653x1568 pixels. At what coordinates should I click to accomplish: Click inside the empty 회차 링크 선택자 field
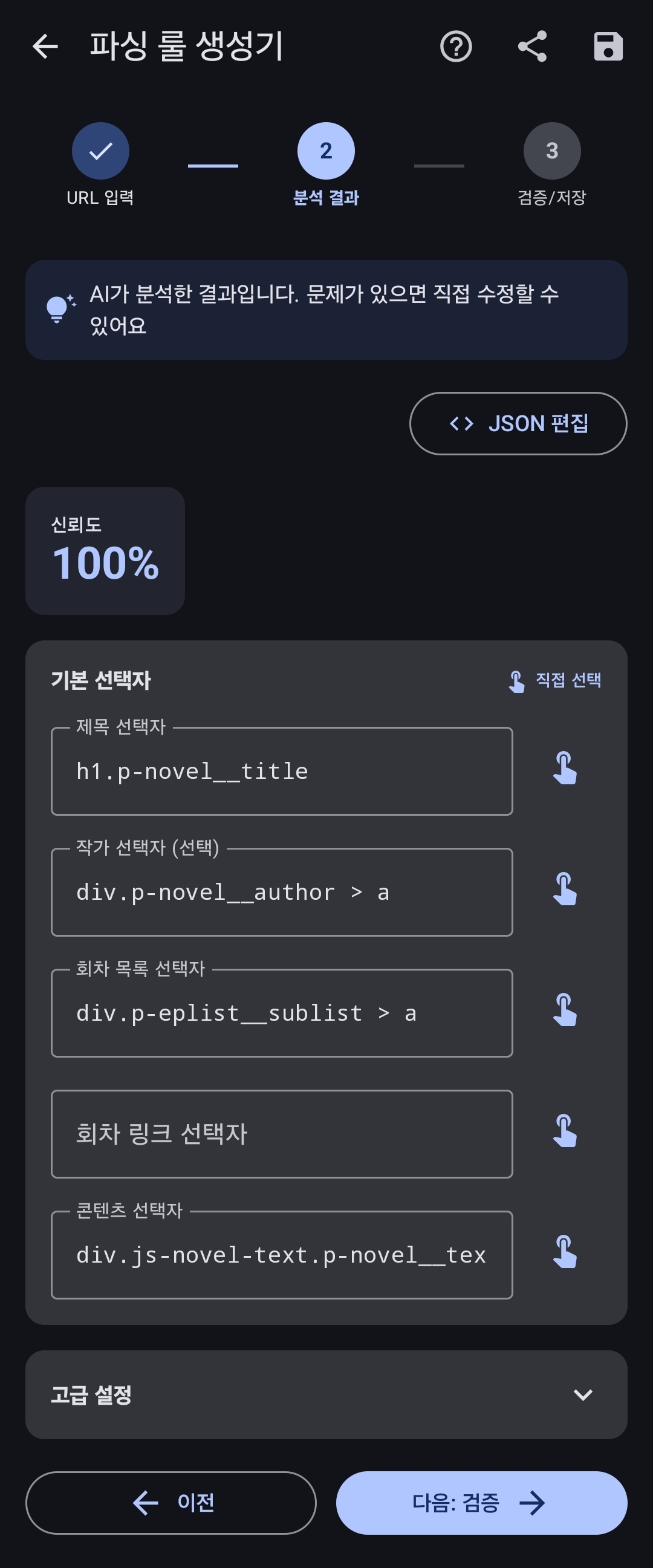coord(282,1133)
